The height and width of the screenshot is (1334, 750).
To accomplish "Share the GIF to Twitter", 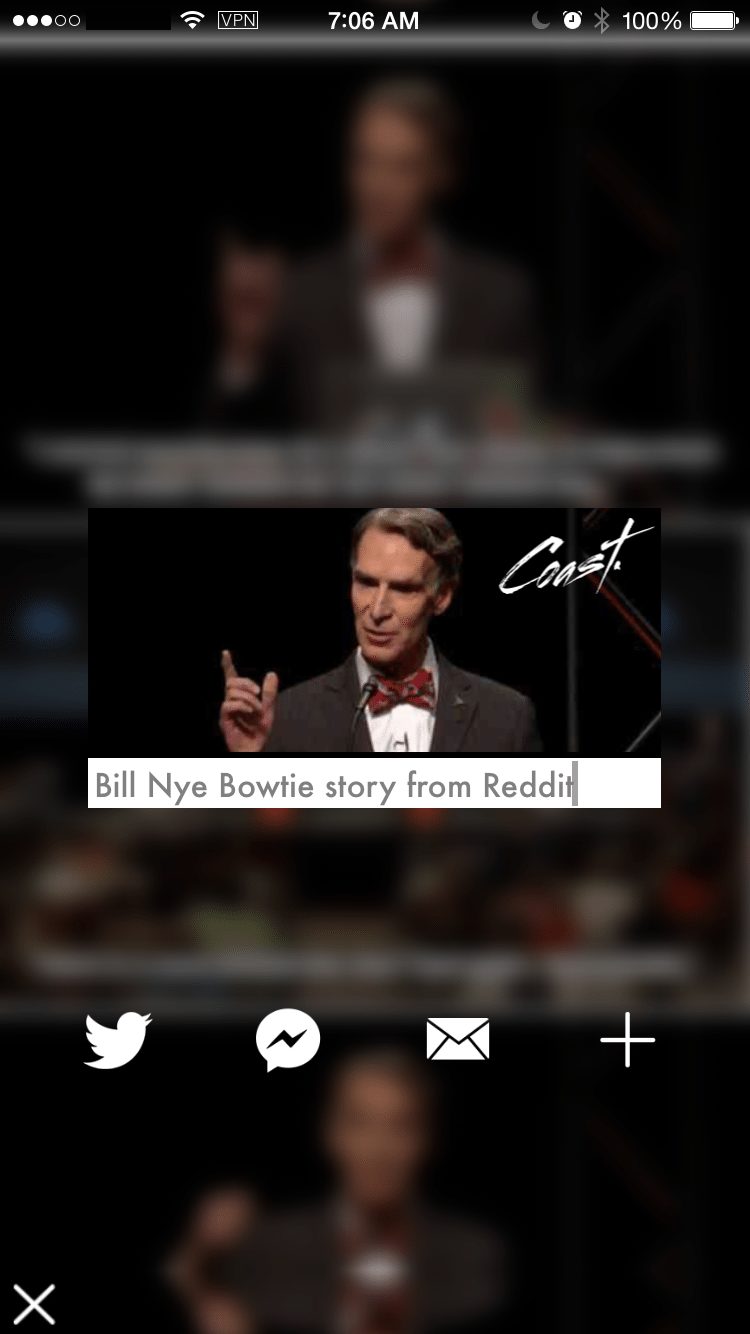I will tap(118, 1040).
